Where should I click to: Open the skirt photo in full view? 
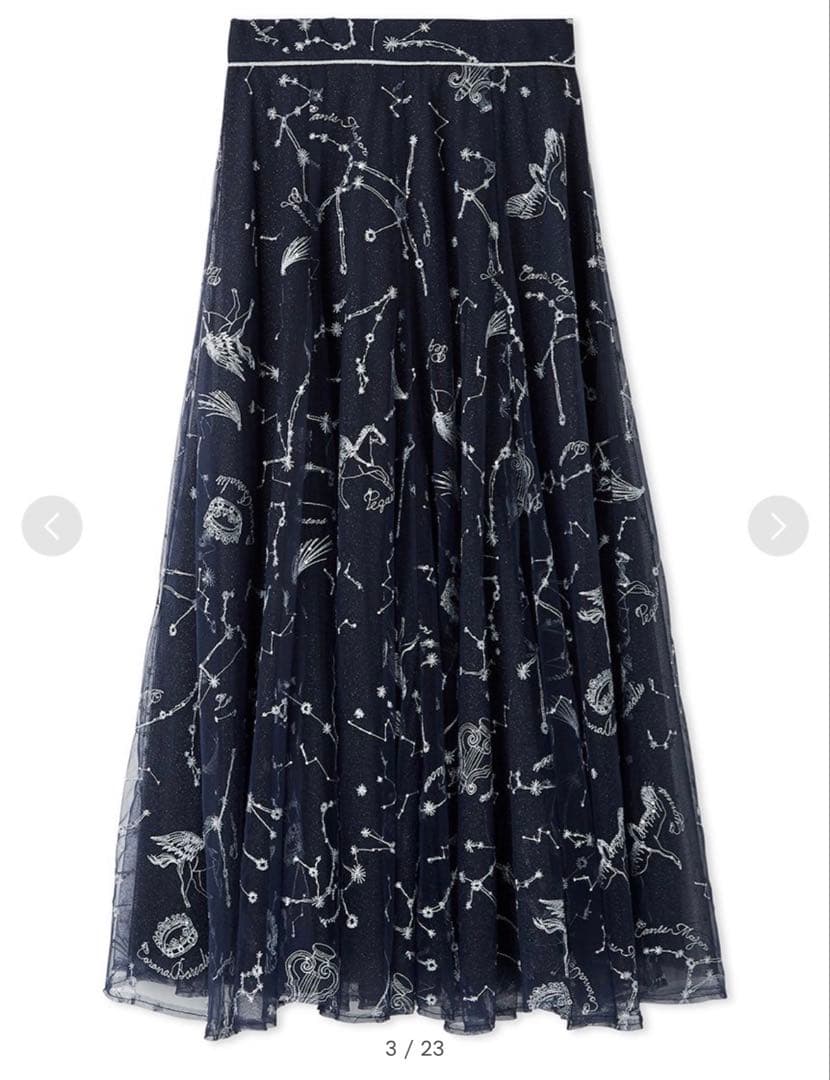pos(415,520)
